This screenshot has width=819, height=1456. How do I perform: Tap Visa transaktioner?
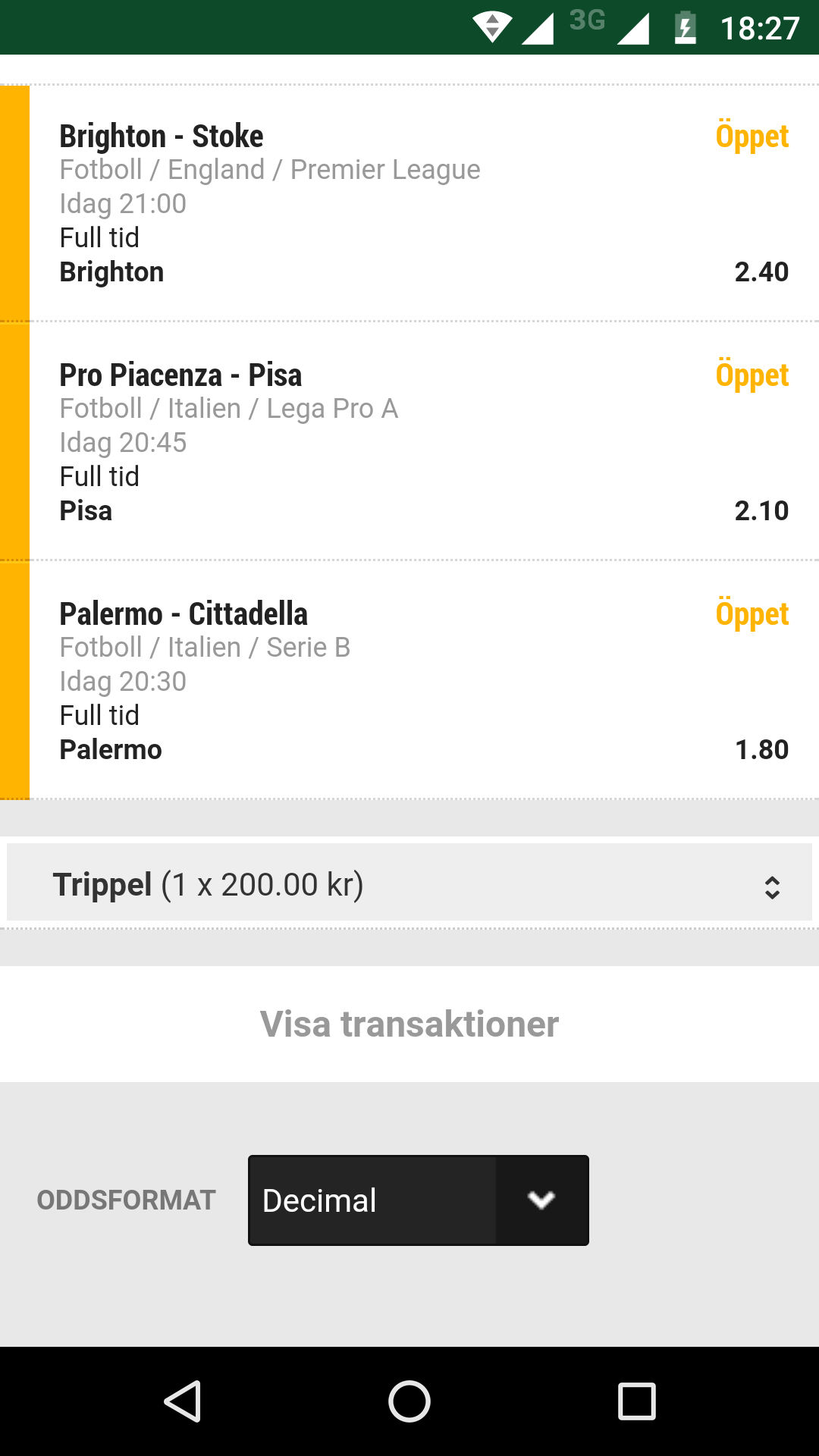click(409, 1024)
